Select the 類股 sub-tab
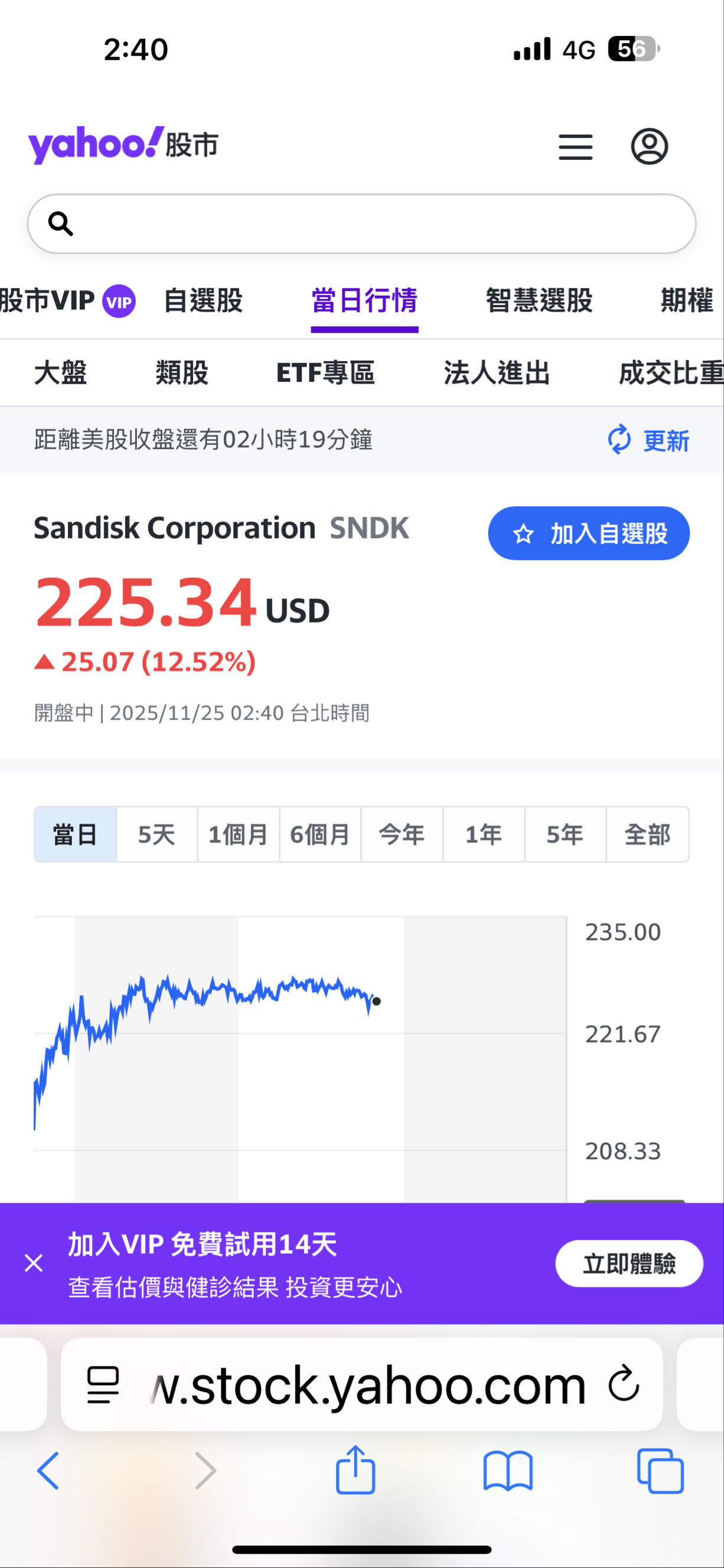This screenshot has width=724, height=1568. [x=181, y=372]
